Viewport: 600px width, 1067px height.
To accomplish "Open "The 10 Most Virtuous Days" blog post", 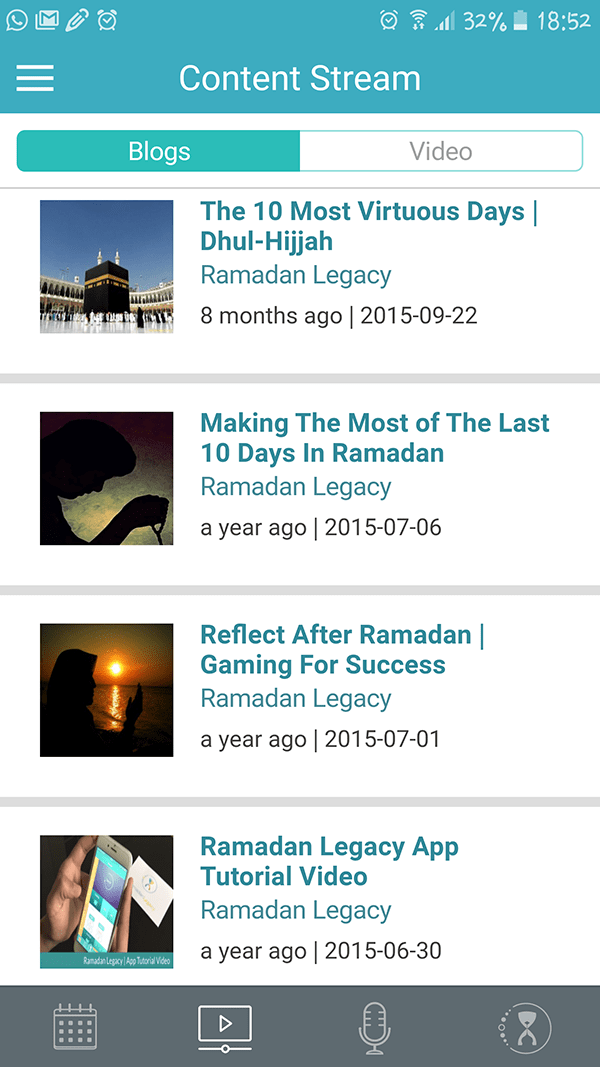I will [x=368, y=226].
